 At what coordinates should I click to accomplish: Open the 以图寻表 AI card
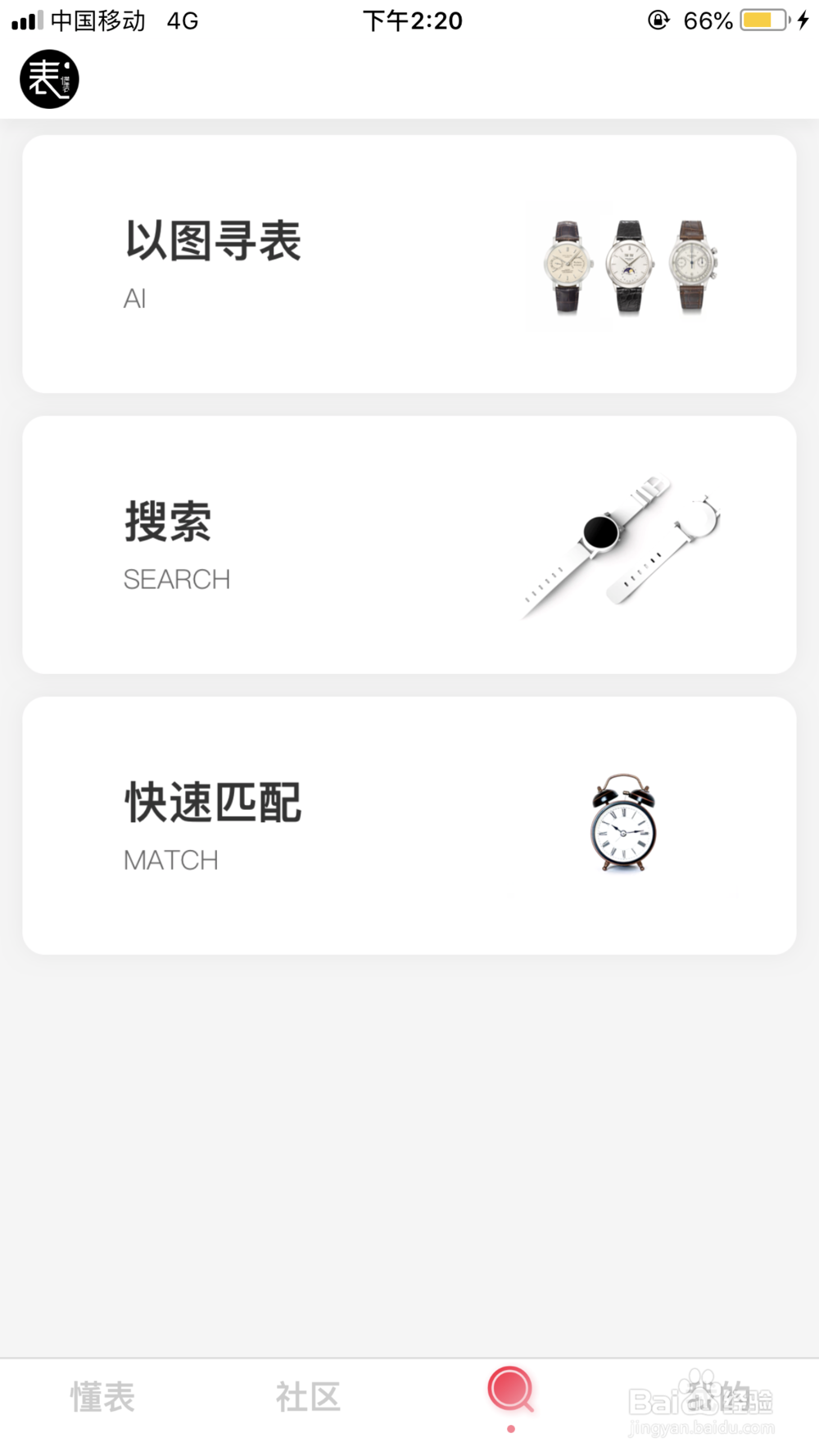(409, 264)
